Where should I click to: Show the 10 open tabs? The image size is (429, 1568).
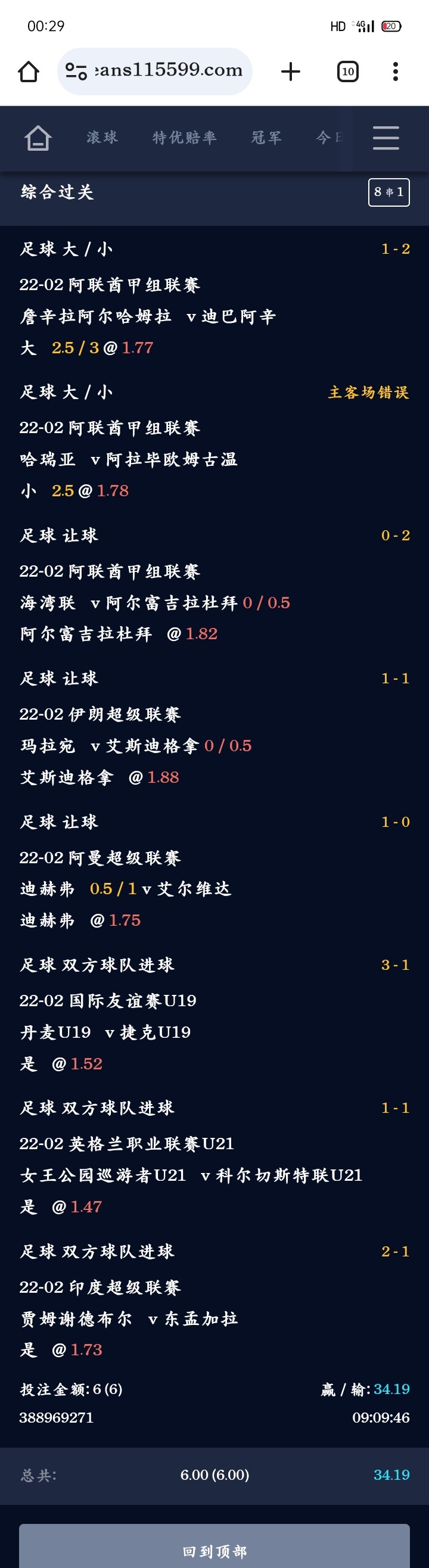[x=347, y=72]
